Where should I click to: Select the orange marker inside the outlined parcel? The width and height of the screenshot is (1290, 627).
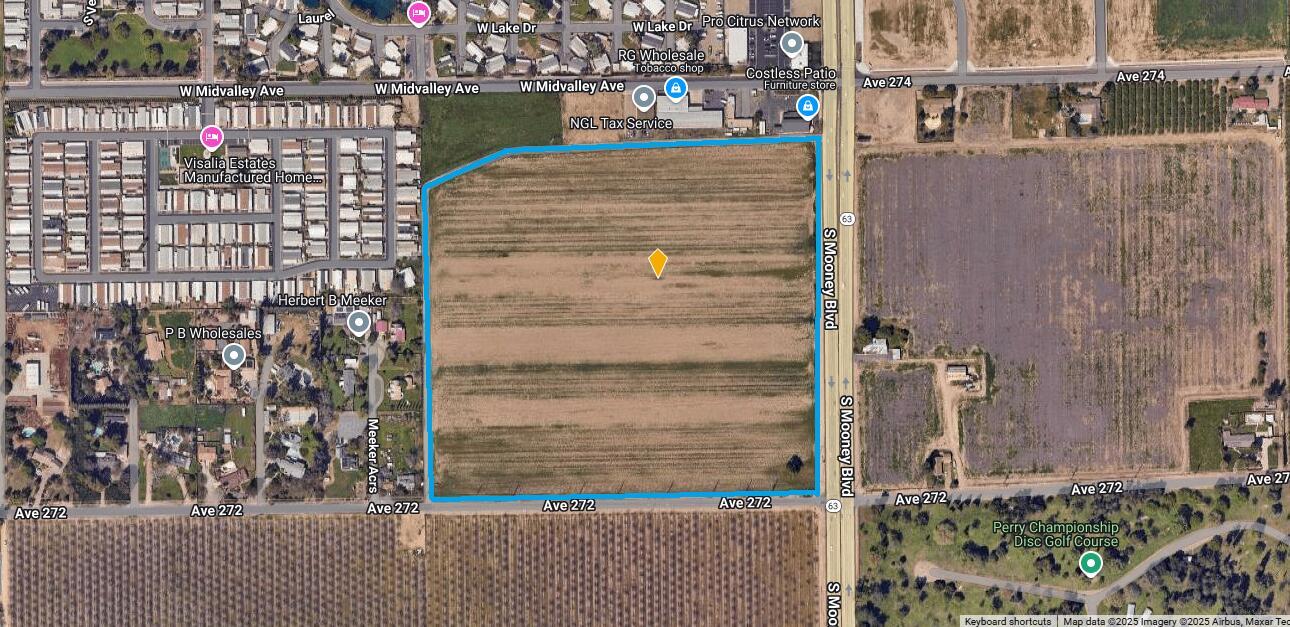(657, 262)
